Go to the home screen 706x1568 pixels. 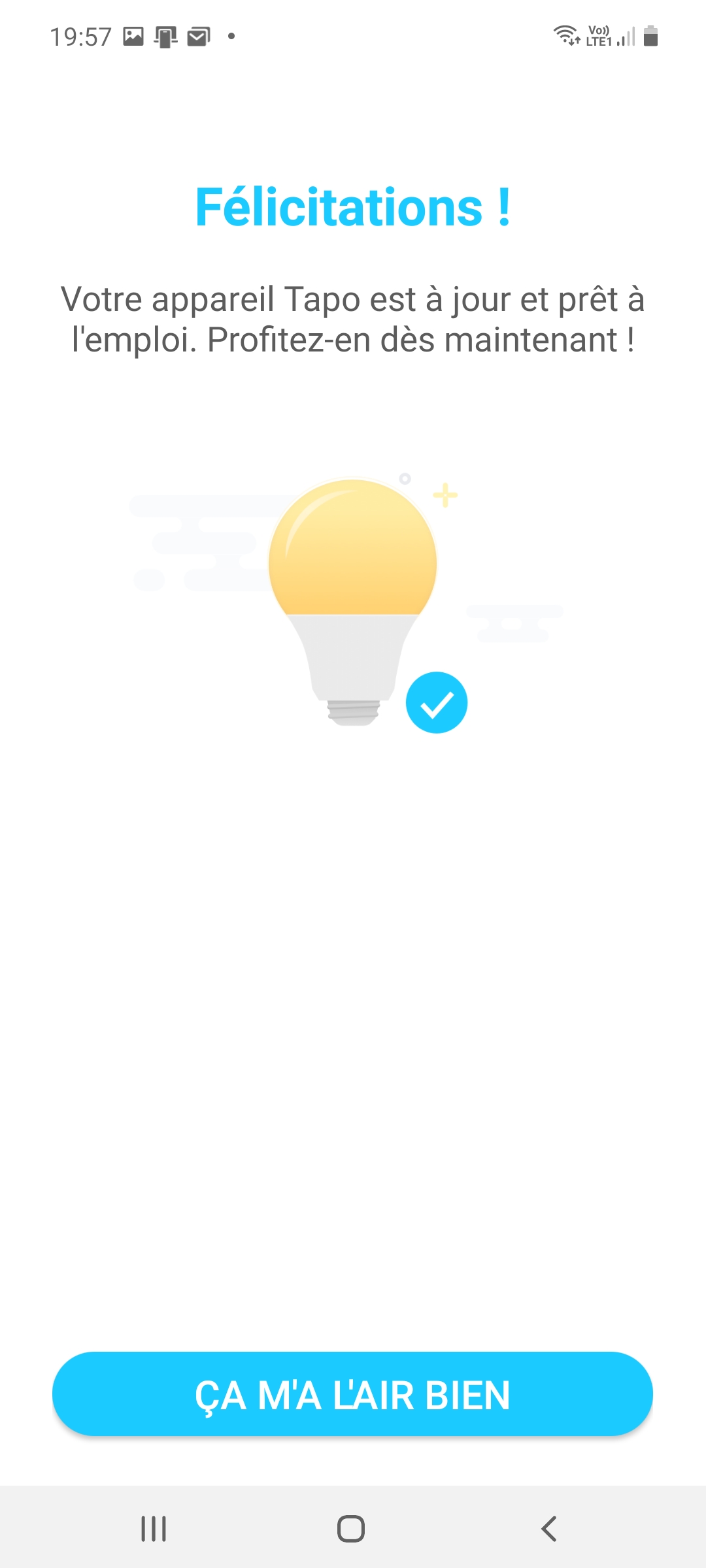(x=351, y=1529)
